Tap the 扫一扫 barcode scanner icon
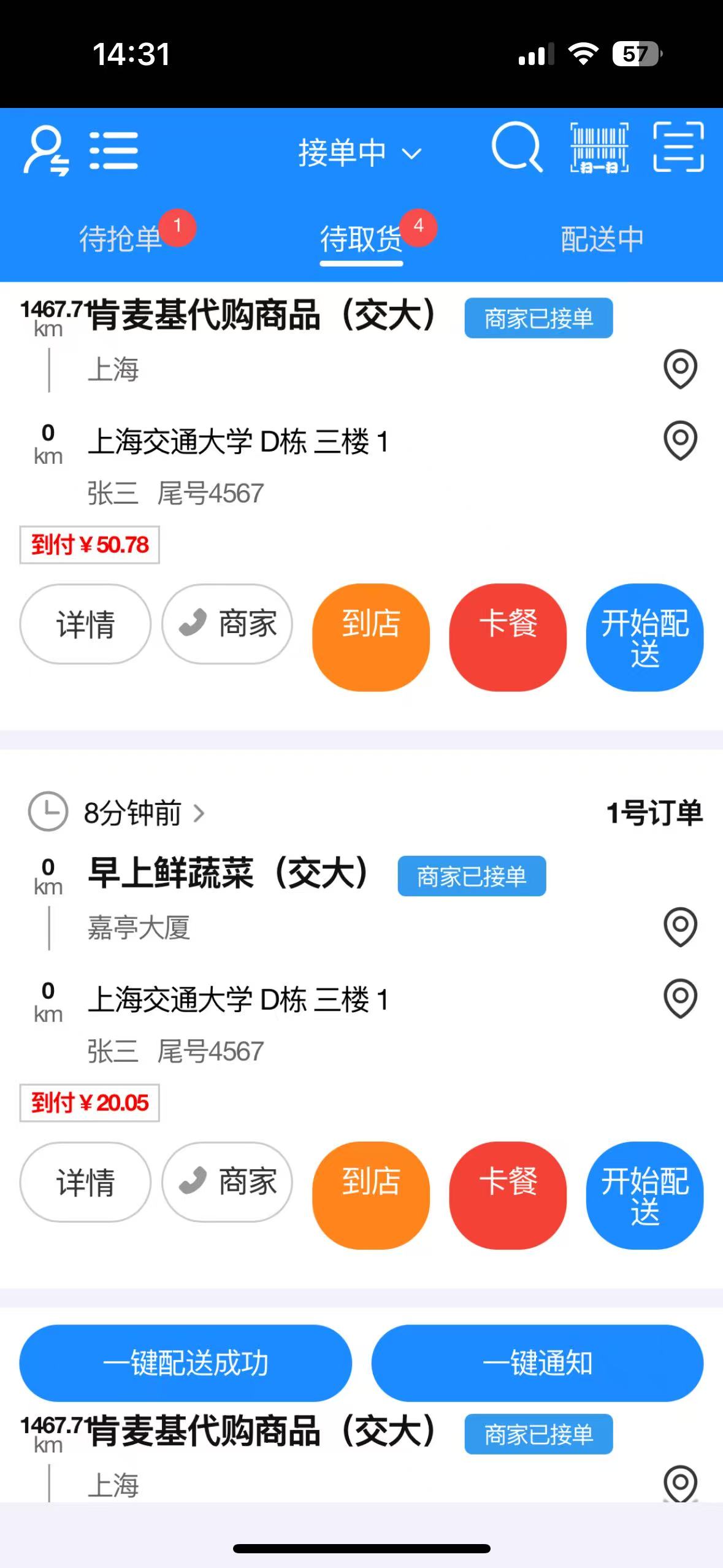Viewport: 723px width, 1568px height. pyautogui.click(x=599, y=148)
